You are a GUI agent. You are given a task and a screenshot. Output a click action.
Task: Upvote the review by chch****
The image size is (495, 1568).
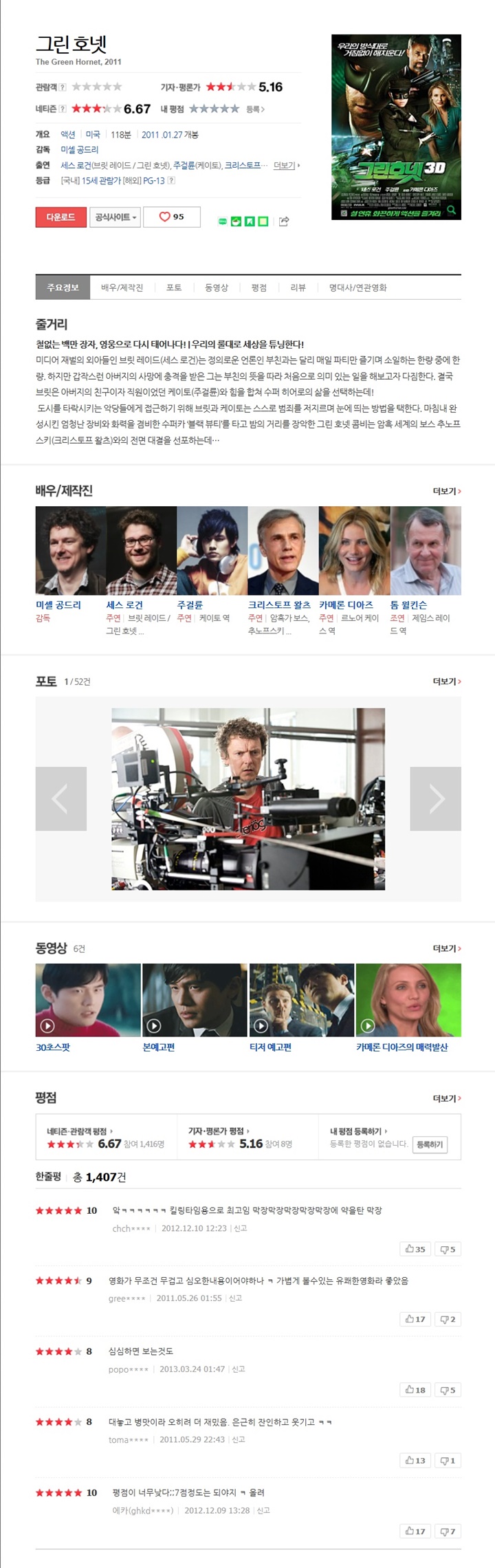(415, 1249)
